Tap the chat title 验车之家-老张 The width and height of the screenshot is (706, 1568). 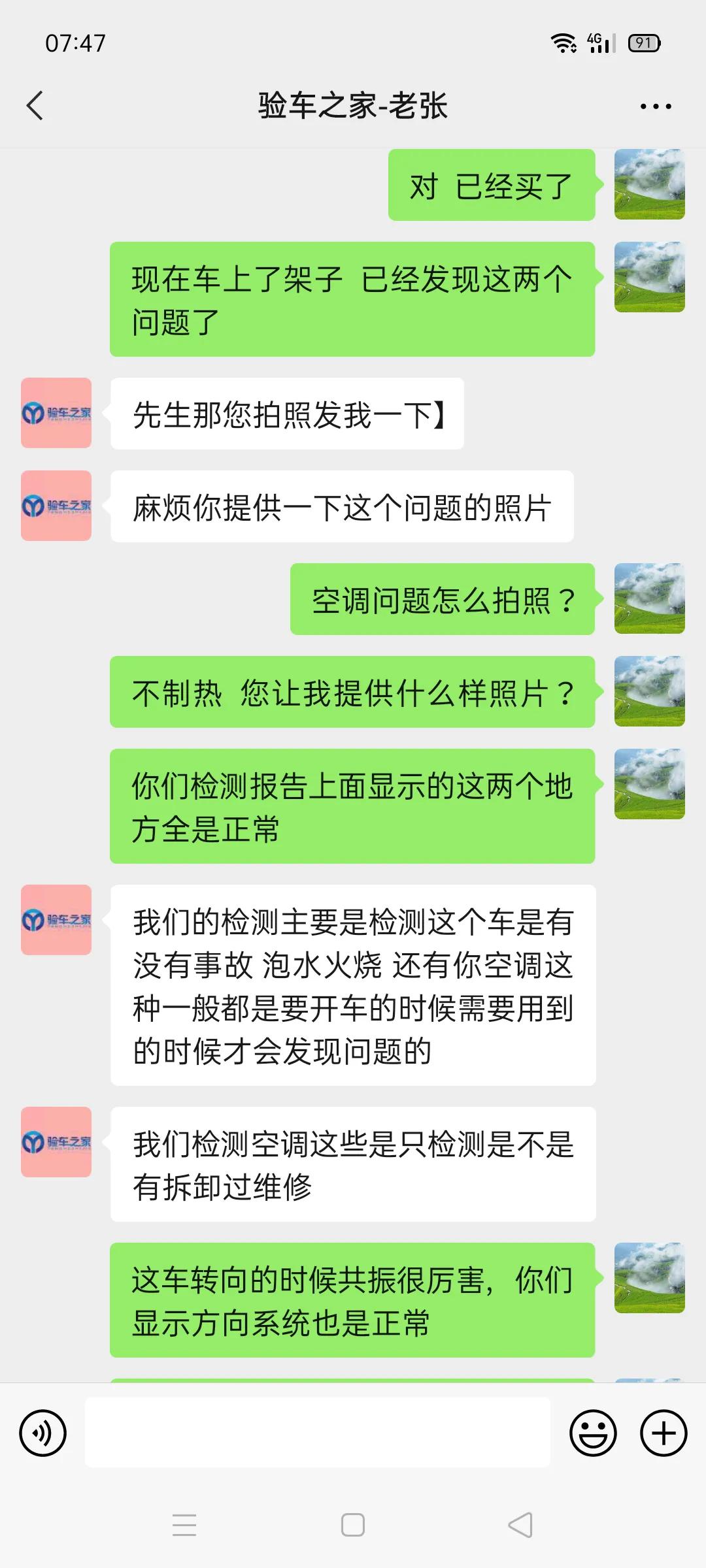click(x=353, y=106)
